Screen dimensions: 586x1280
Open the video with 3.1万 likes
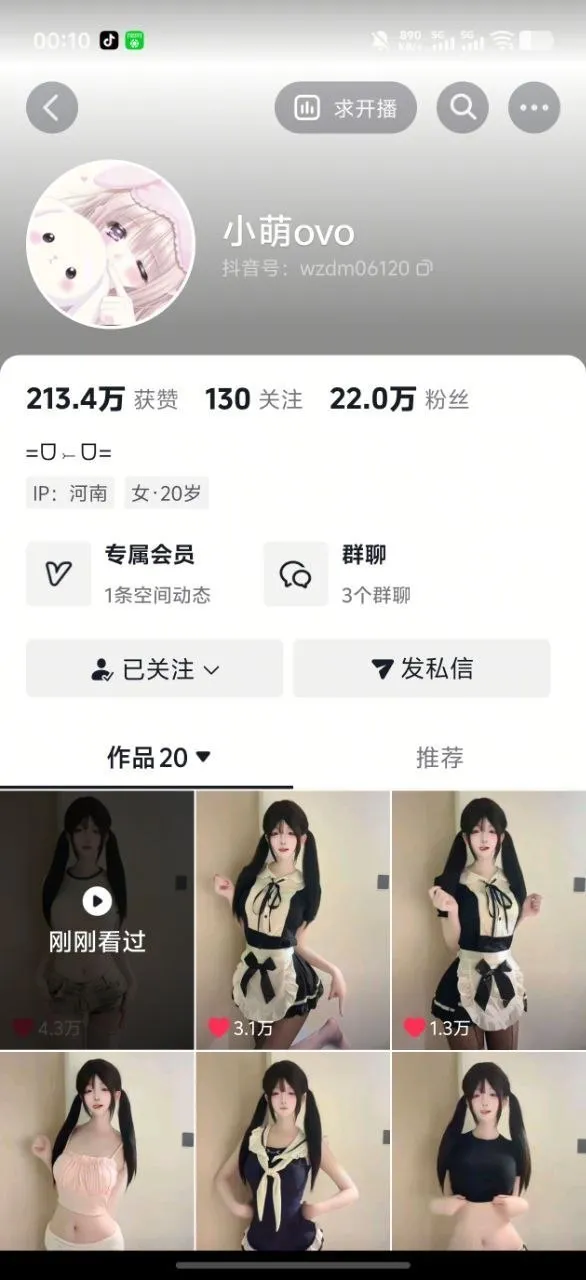293,920
